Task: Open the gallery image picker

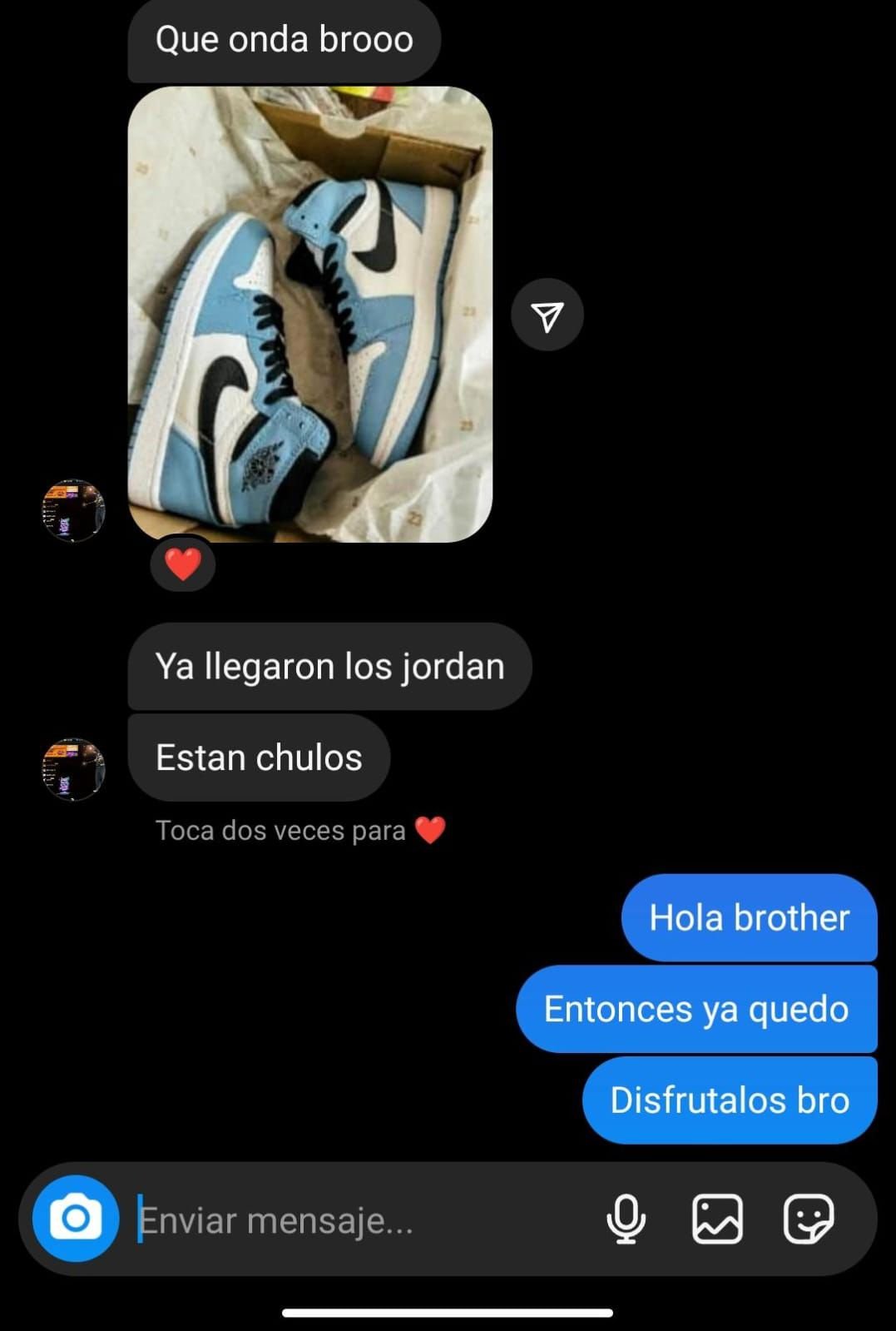Action: tap(717, 1219)
